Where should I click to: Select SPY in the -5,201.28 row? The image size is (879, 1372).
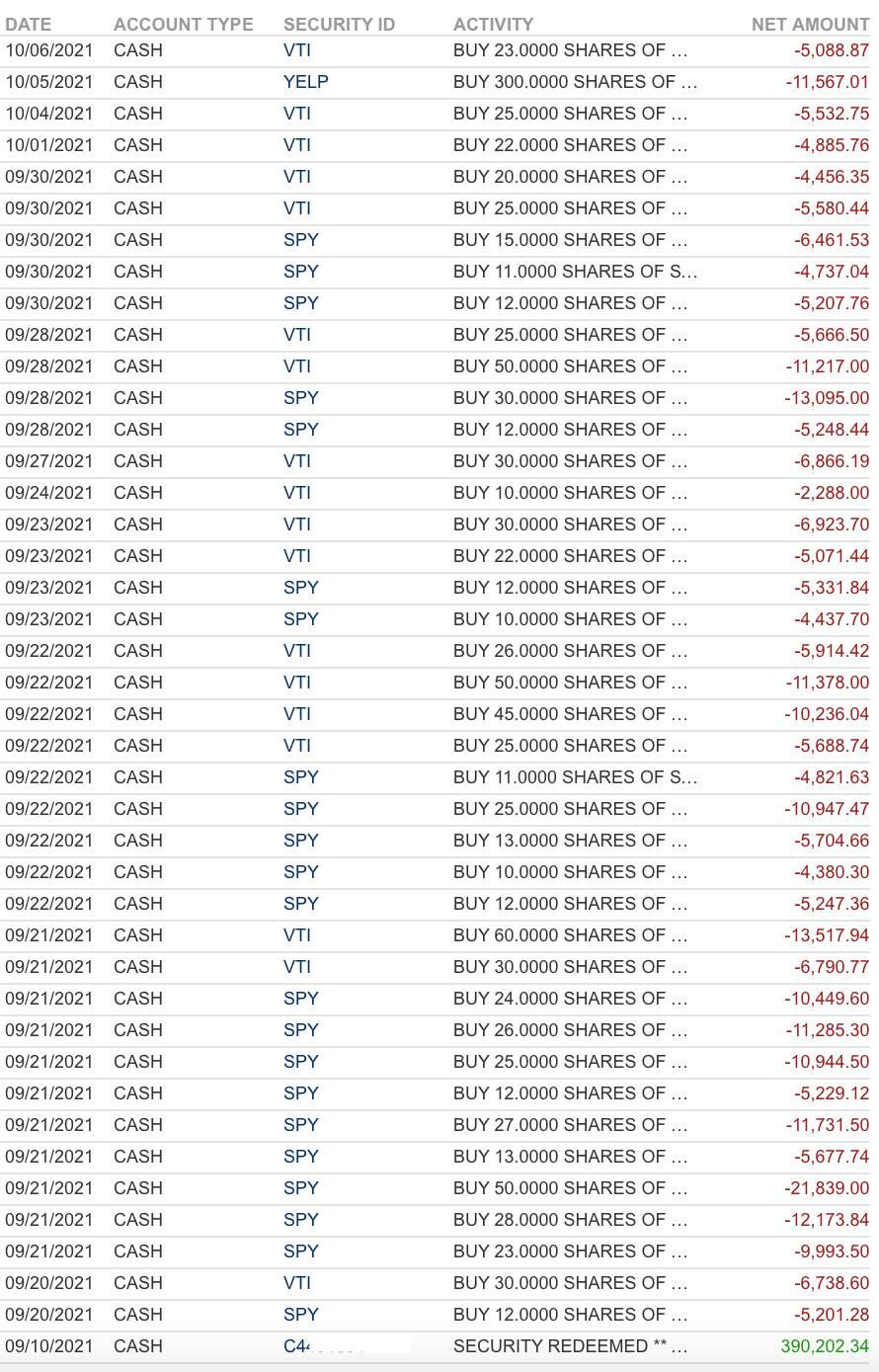coord(300,1315)
